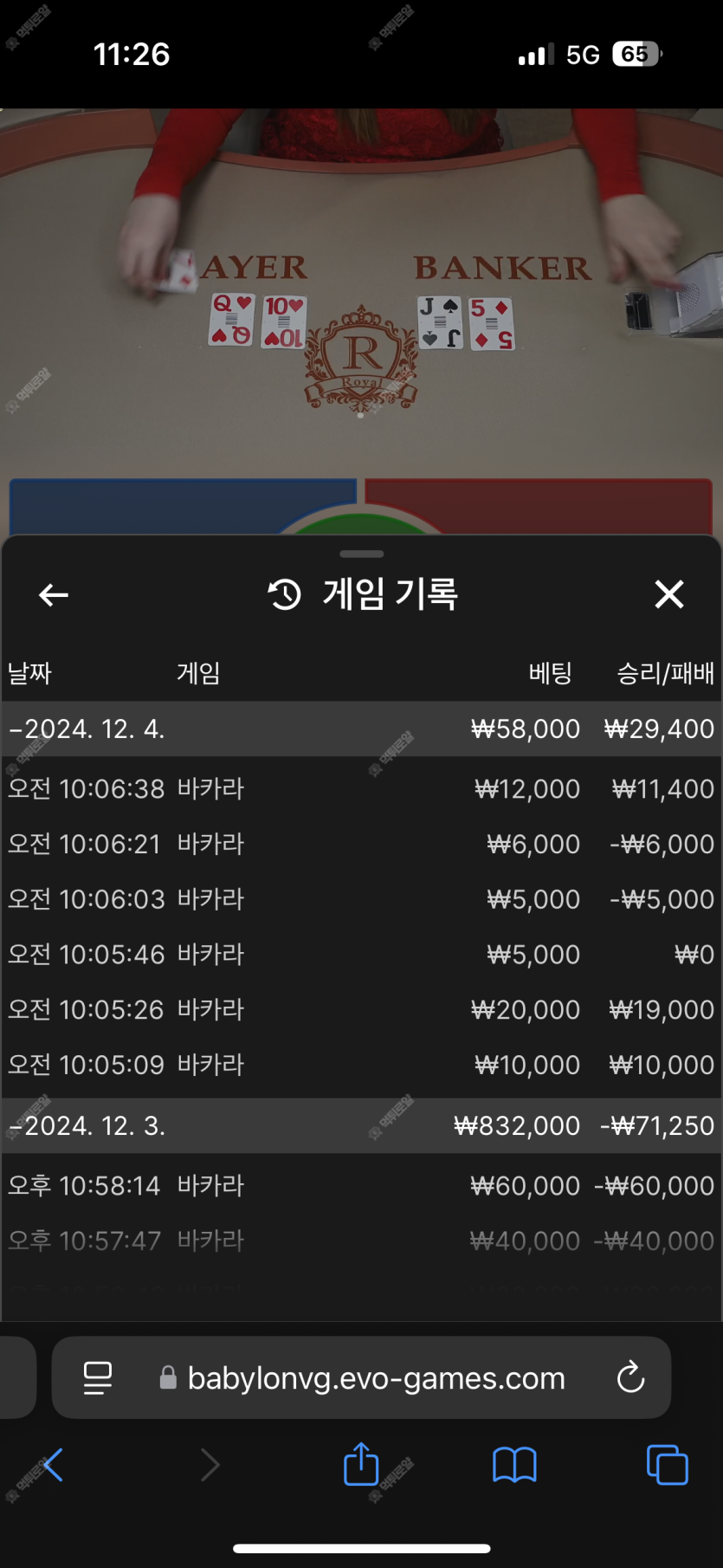Open the 10:05:46 baccarat round details
723x1568 pixels.
pos(360,955)
